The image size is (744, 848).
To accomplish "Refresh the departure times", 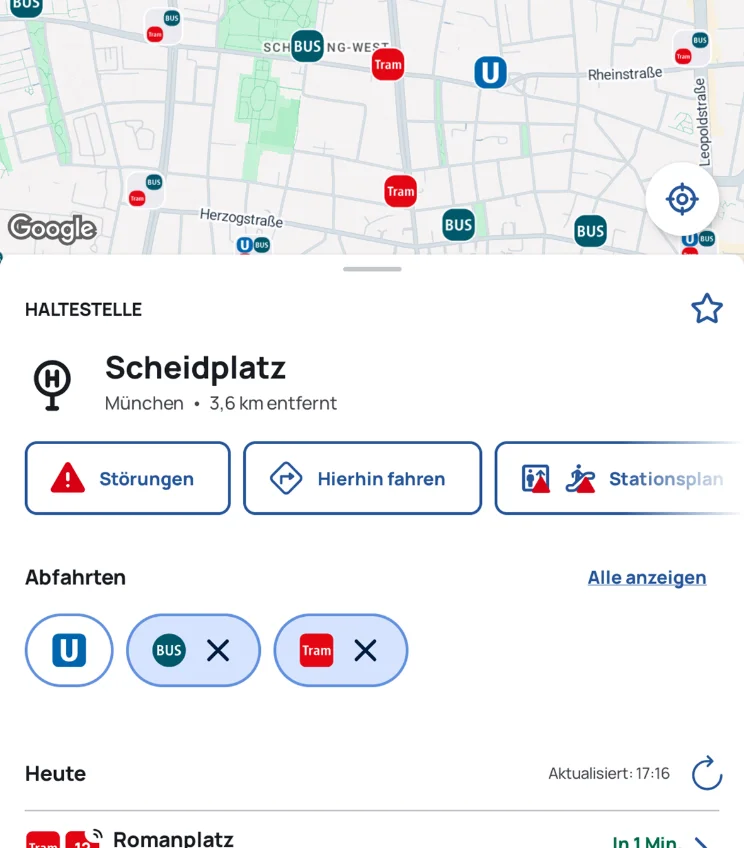I will point(706,773).
